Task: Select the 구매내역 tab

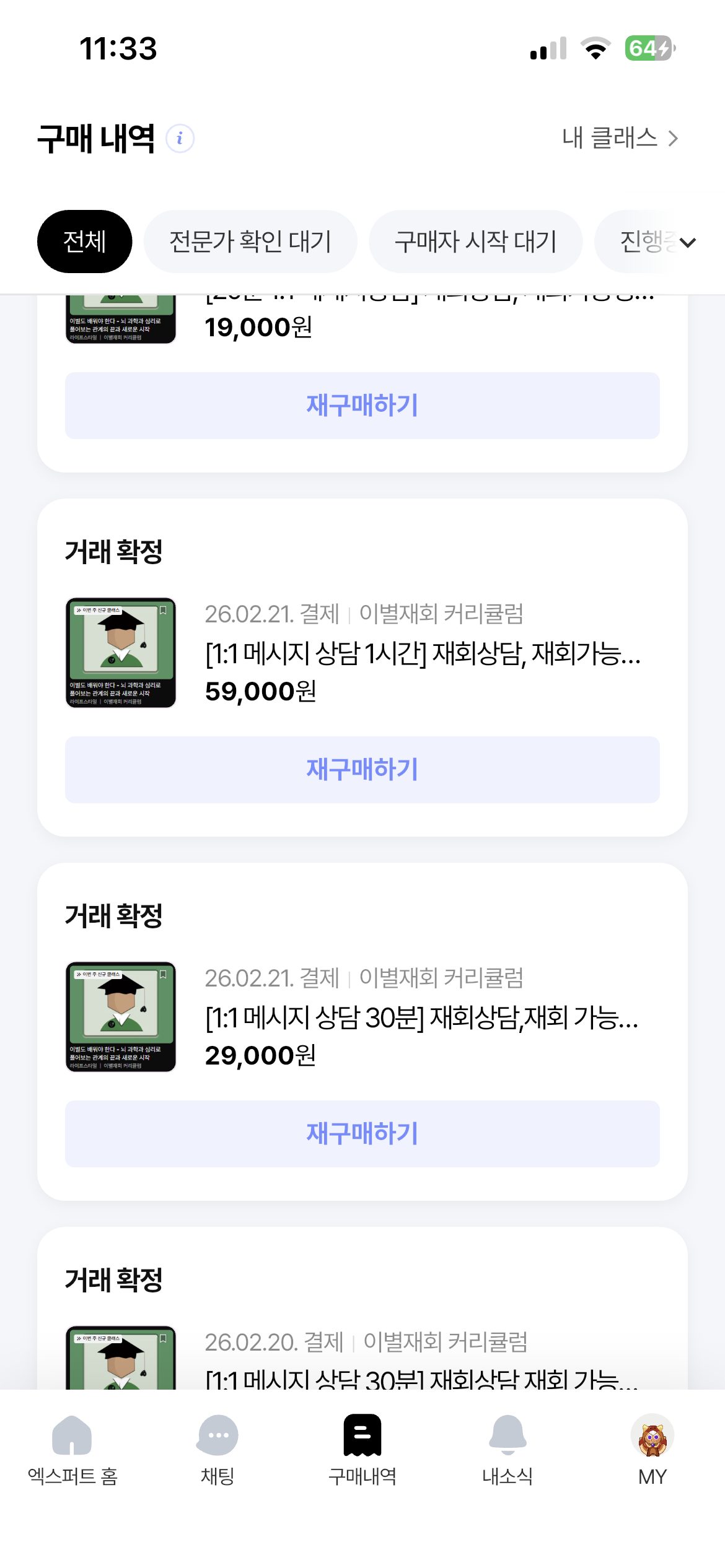Action: (x=362, y=1450)
